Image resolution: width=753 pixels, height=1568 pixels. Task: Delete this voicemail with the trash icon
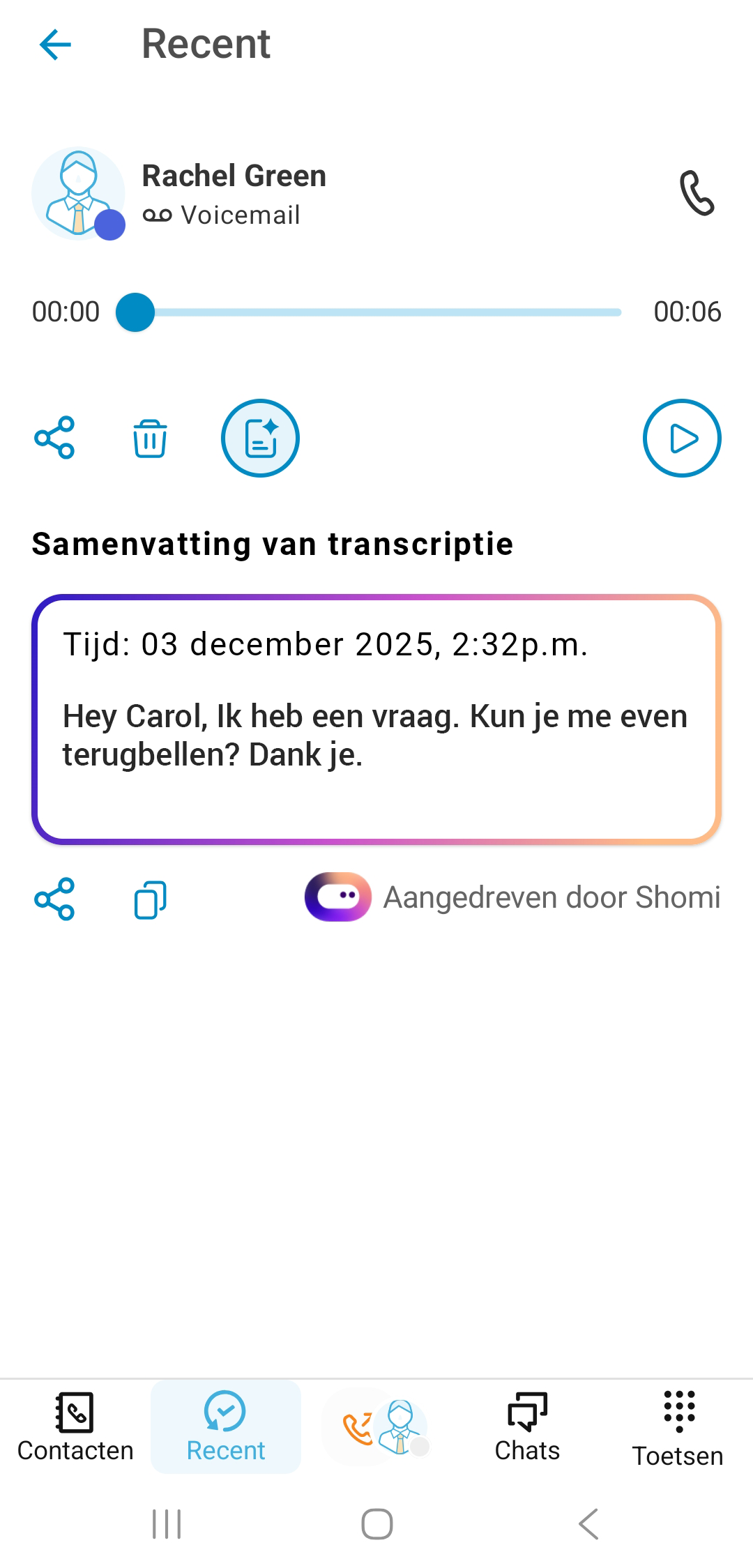tap(150, 439)
